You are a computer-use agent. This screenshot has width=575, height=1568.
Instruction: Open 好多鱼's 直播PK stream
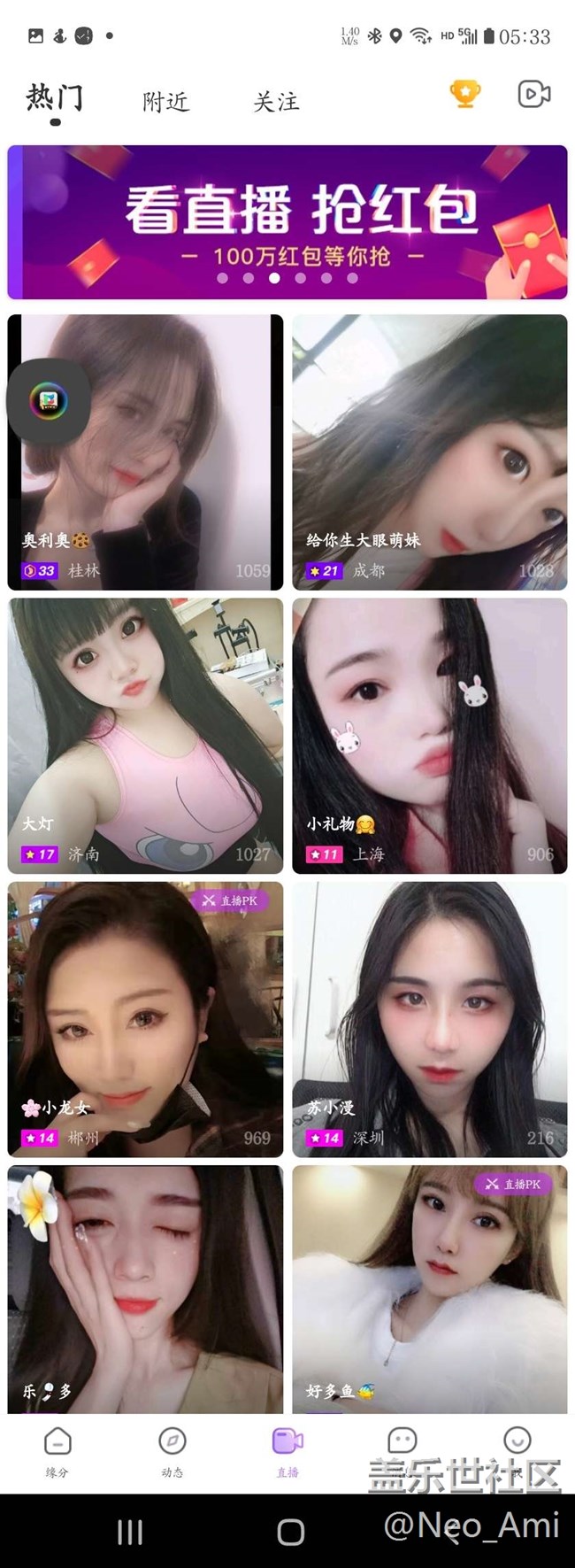click(430, 1289)
